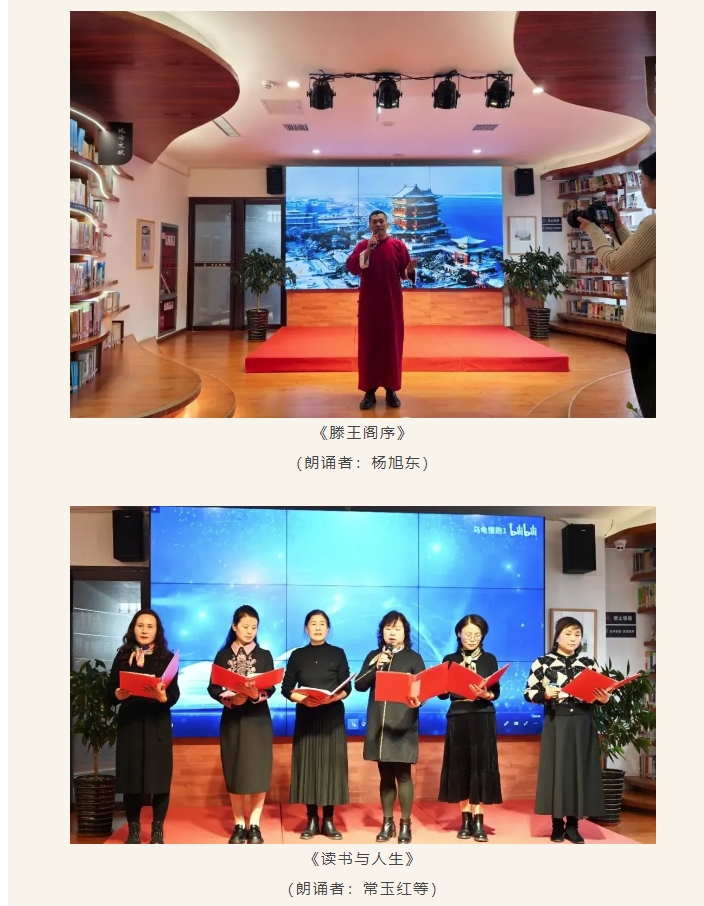The height and width of the screenshot is (906, 704).
Task: Open the 《滕王阁序》 recitation photo
Action: point(362,214)
